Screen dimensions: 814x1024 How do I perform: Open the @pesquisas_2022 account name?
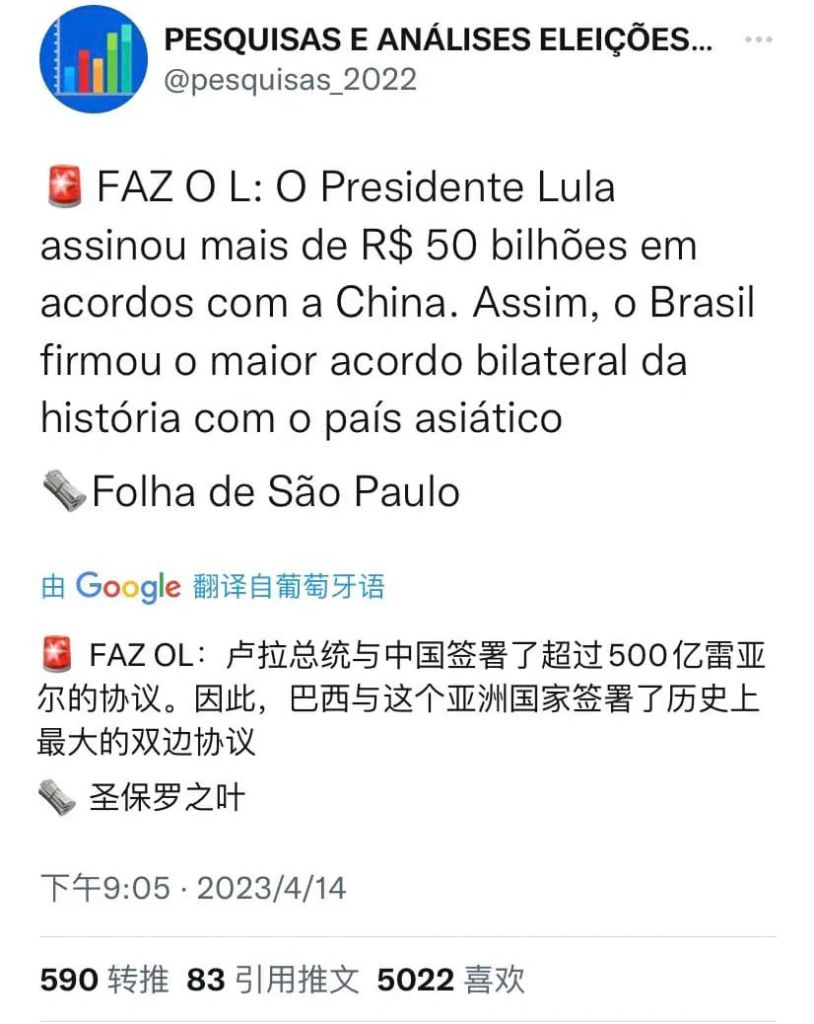coord(289,79)
